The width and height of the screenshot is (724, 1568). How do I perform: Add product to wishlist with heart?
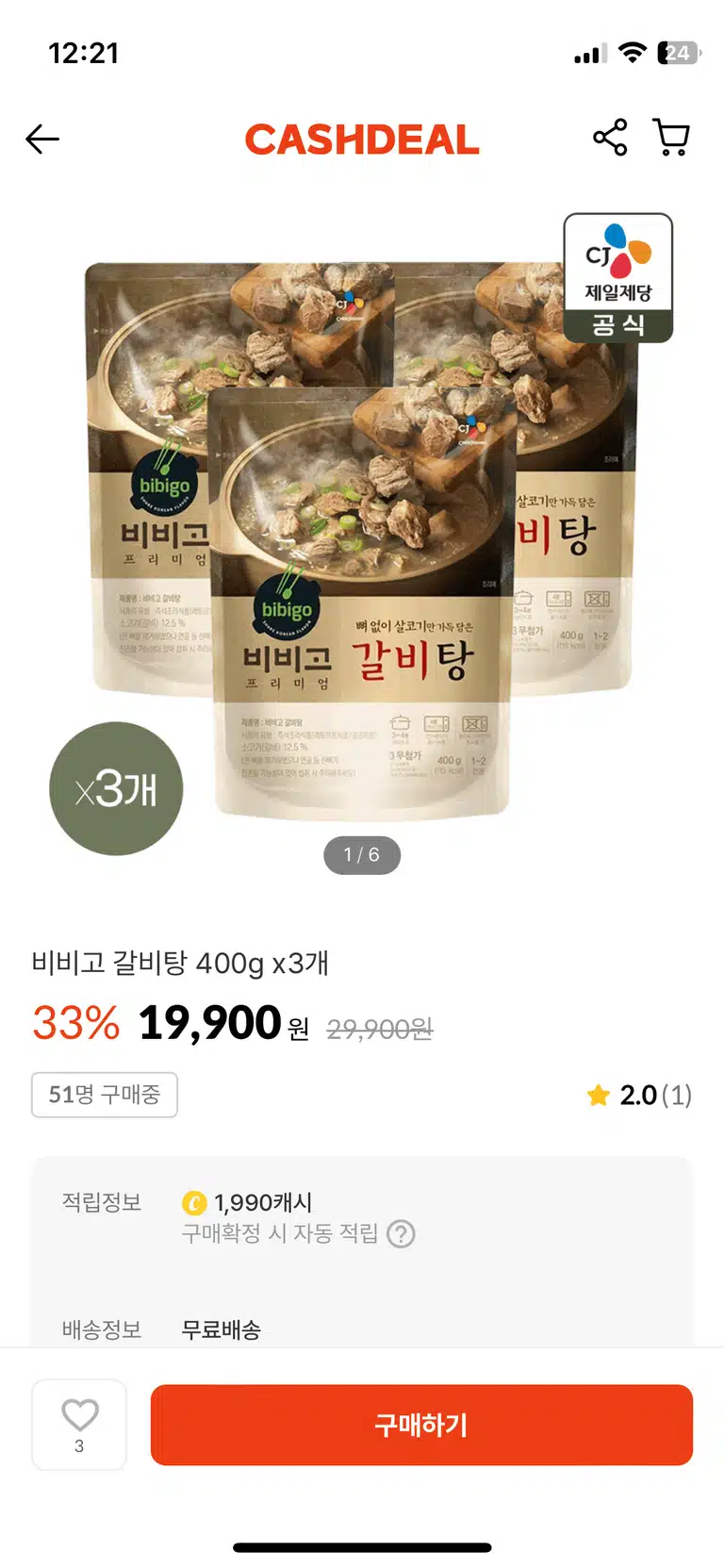[x=79, y=1424]
